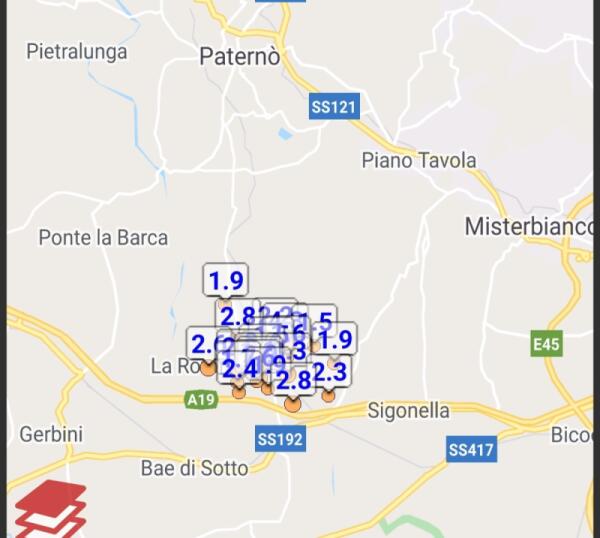Select the 2.3 magnitude marker
600x538 pixels.
click(x=329, y=374)
